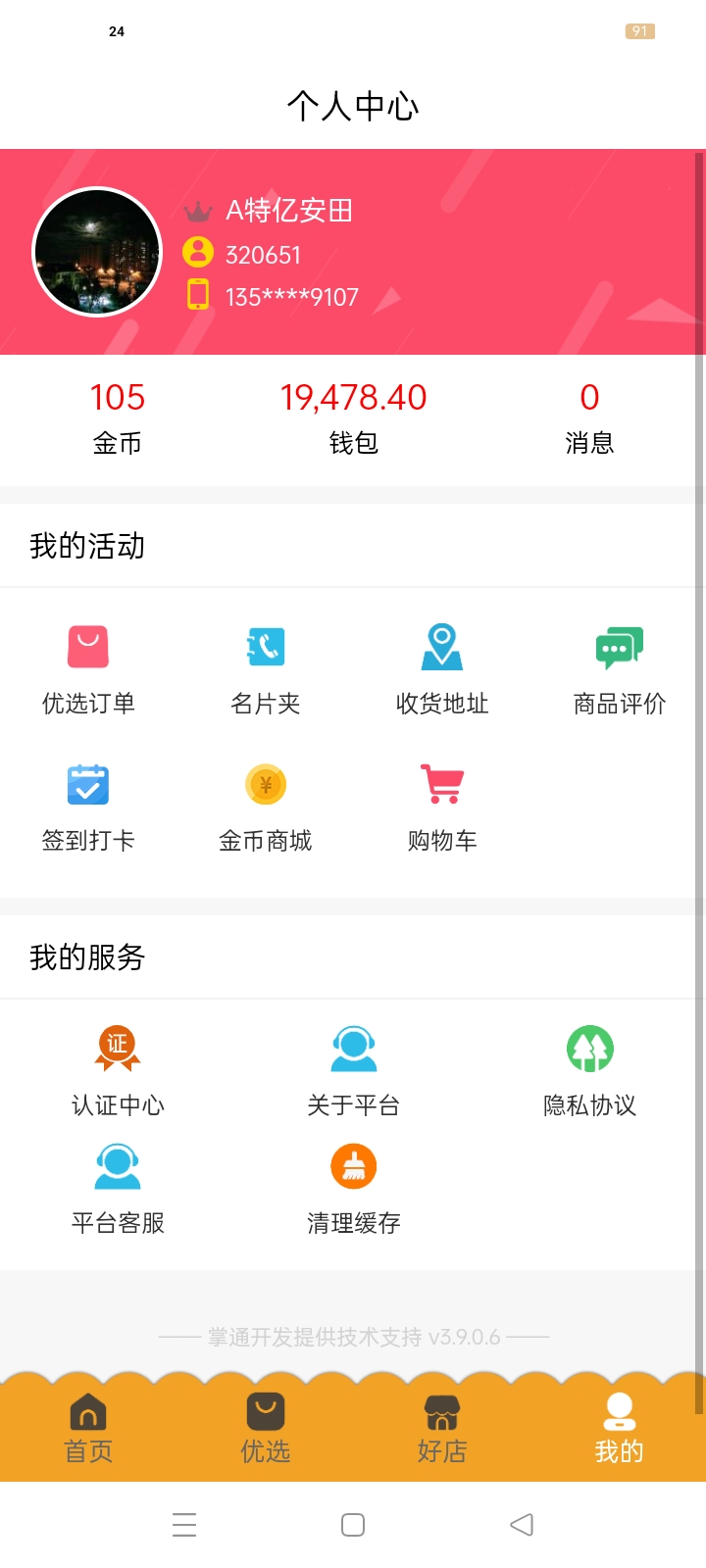Viewport: 706px width, 1568px height.
Task: Enter the 金币商城 gold coin mall
Action: tap(265, 804)
